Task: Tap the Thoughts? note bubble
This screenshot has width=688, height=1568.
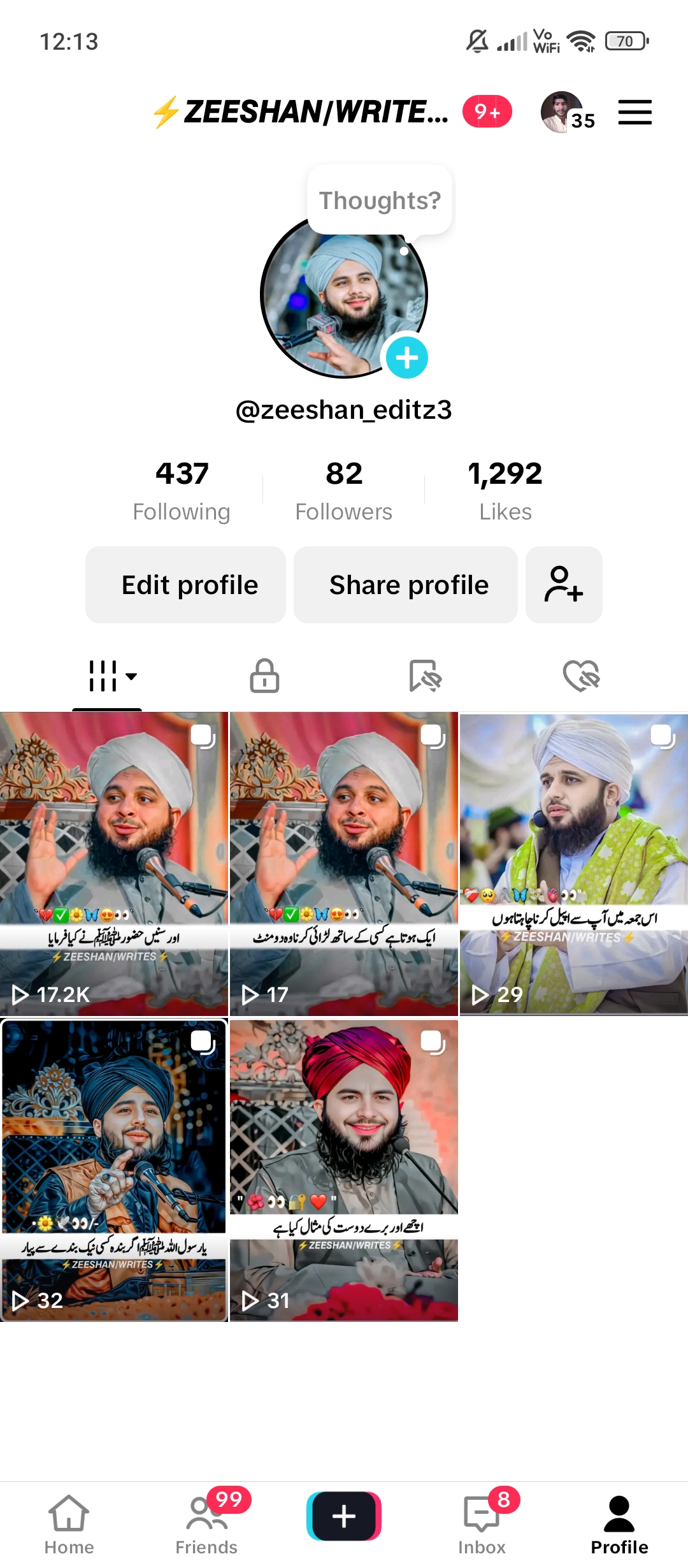Action: click(x=380, y=200)
